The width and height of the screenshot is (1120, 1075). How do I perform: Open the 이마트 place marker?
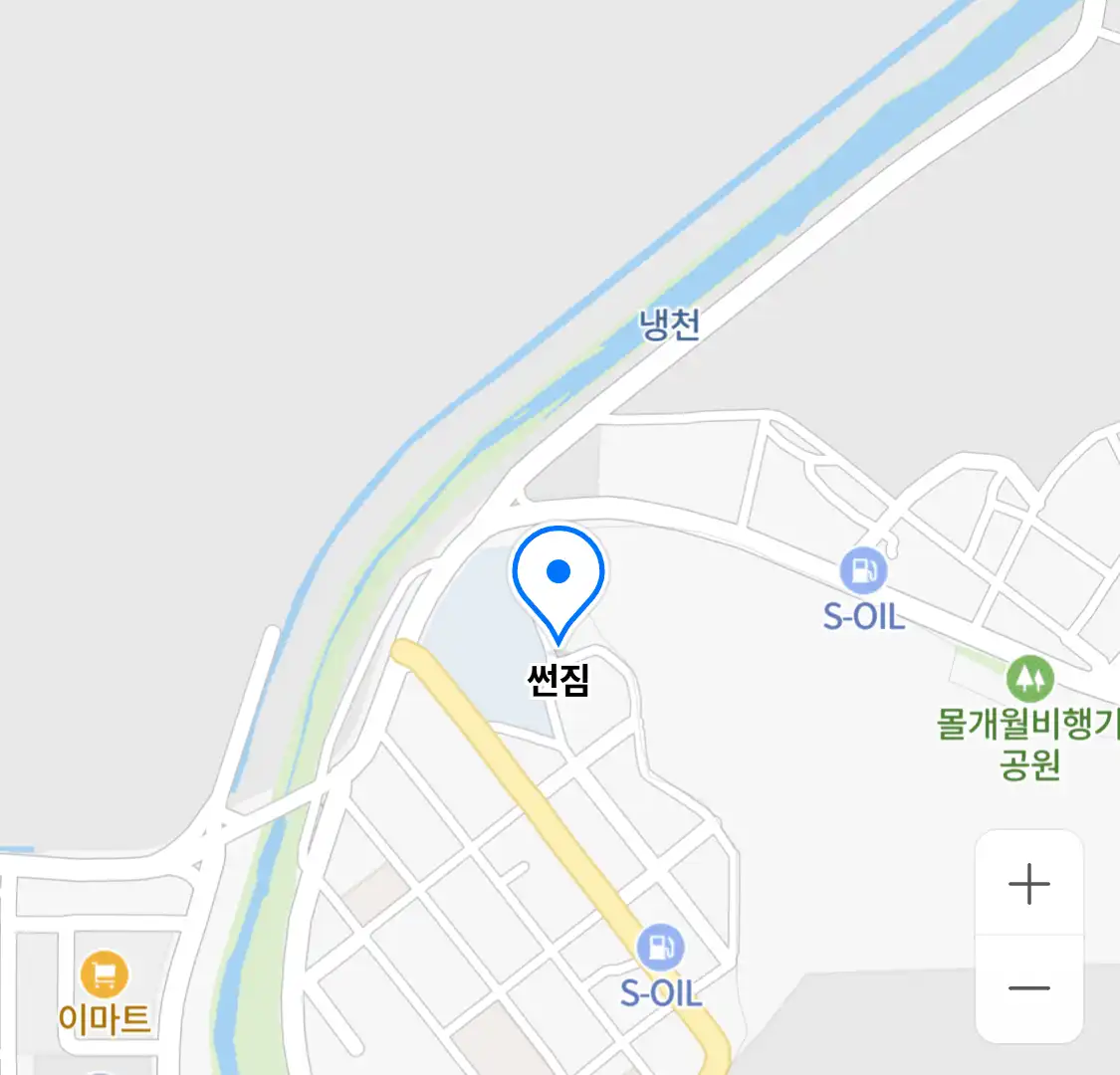(x=105, y=974)
